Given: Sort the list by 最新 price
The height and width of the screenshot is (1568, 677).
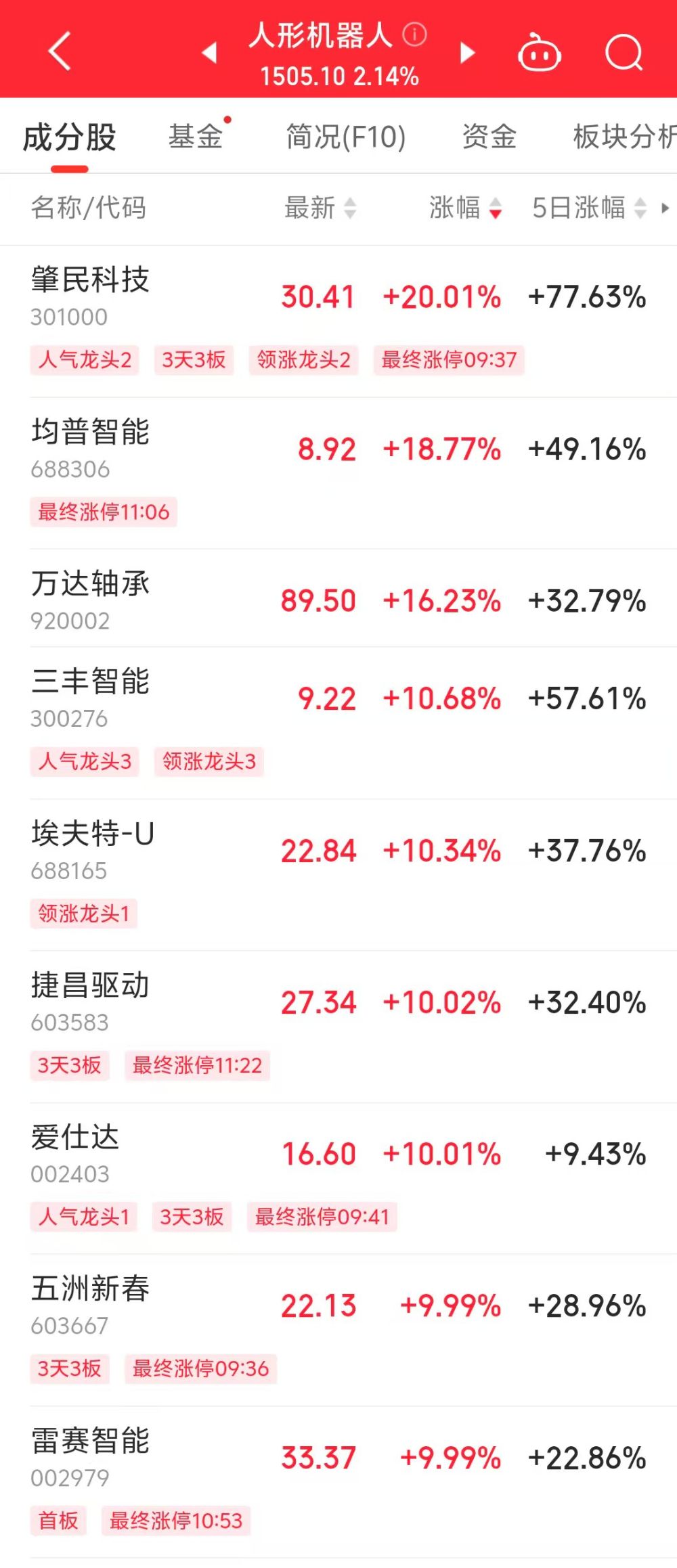Looking at the screenshot, I should pos(320,208).
